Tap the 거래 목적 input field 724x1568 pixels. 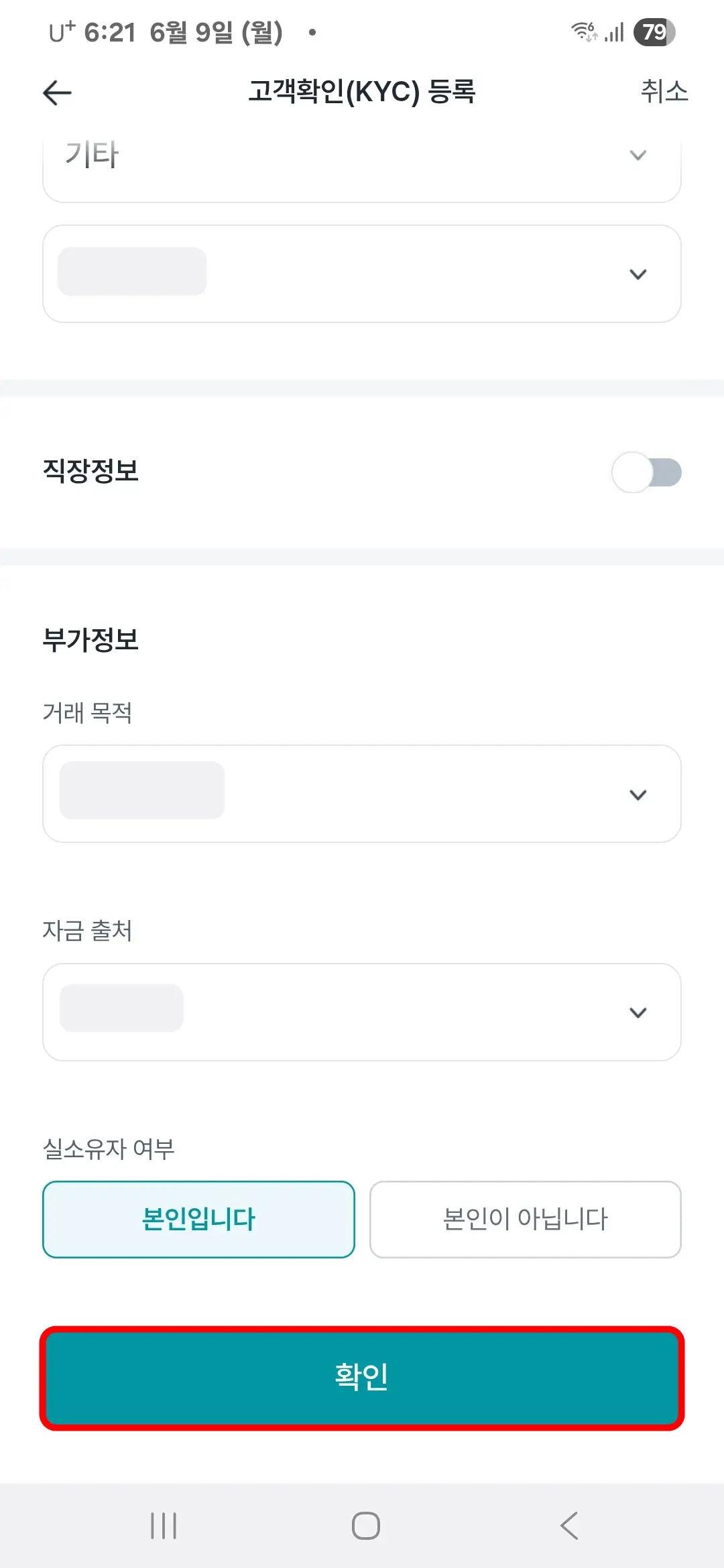pyautogui.click(x=362, y=794)
